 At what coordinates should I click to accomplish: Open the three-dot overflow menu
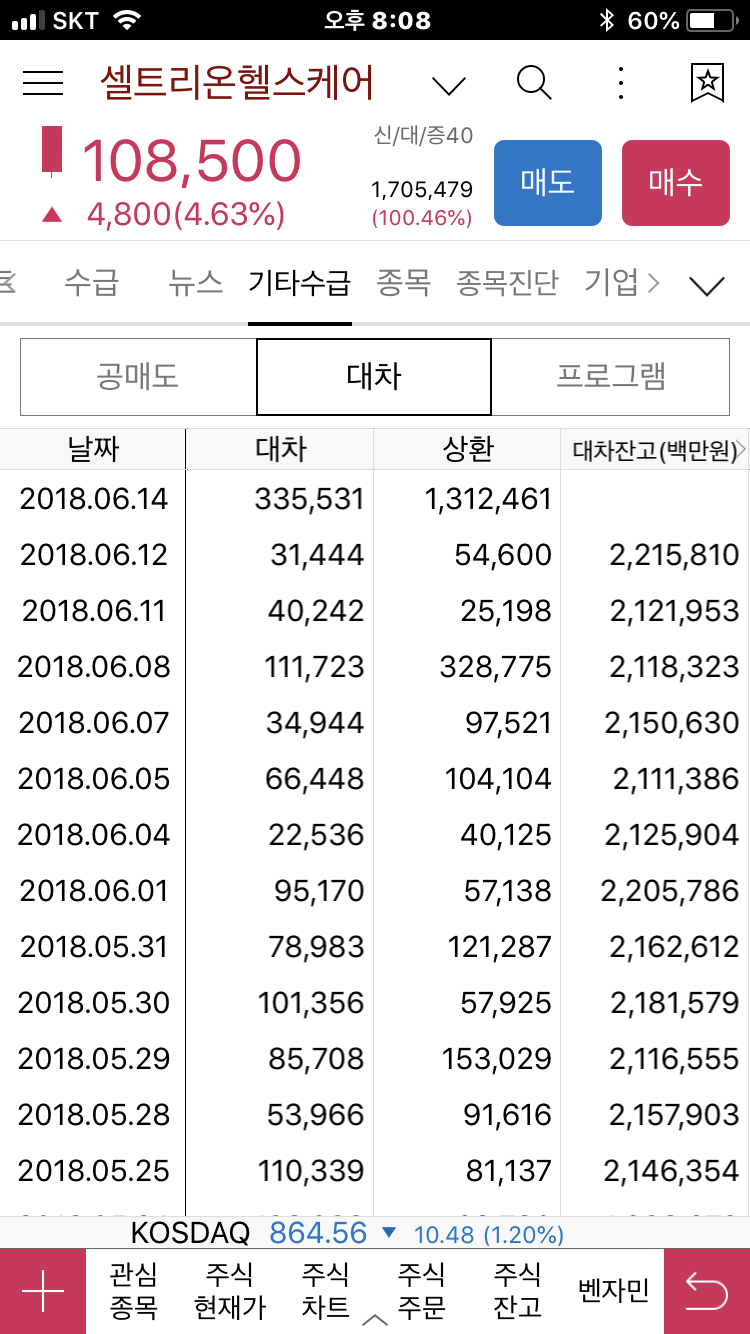pos(621,83)
